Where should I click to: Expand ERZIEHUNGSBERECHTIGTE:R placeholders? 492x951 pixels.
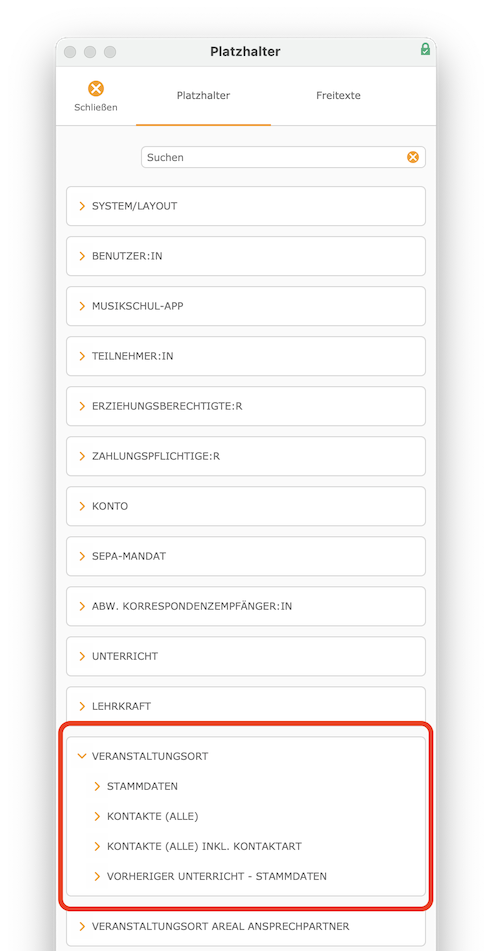pyautogui.click(x=246, y=406)
